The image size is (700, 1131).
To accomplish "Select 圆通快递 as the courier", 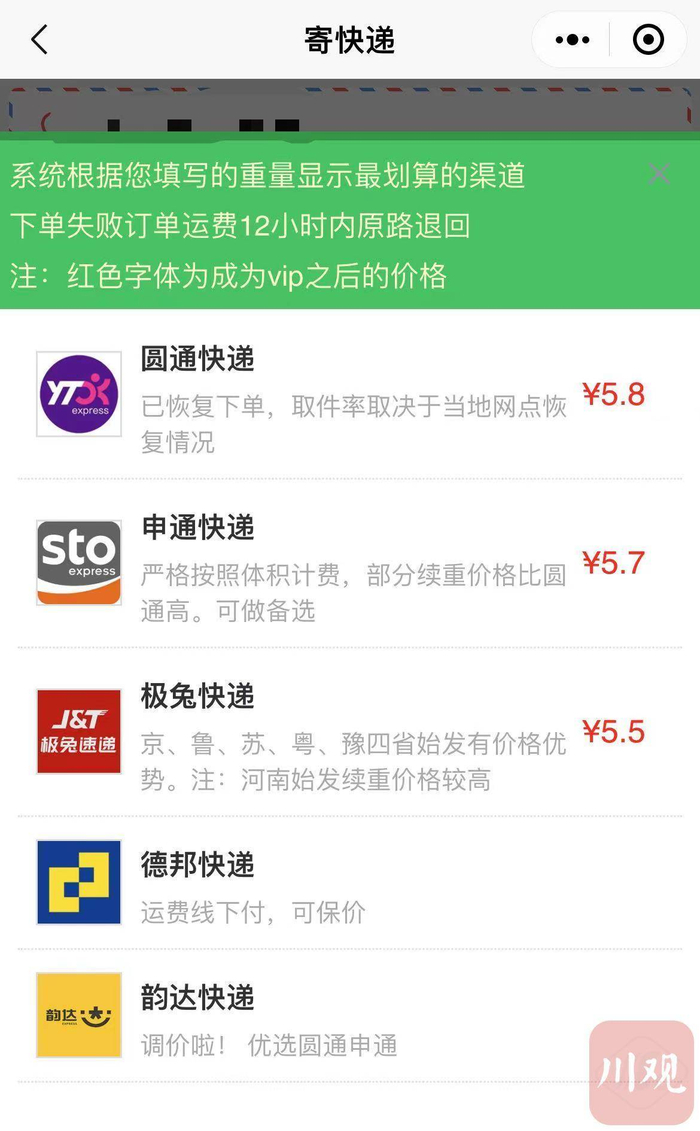I will 350,395.
